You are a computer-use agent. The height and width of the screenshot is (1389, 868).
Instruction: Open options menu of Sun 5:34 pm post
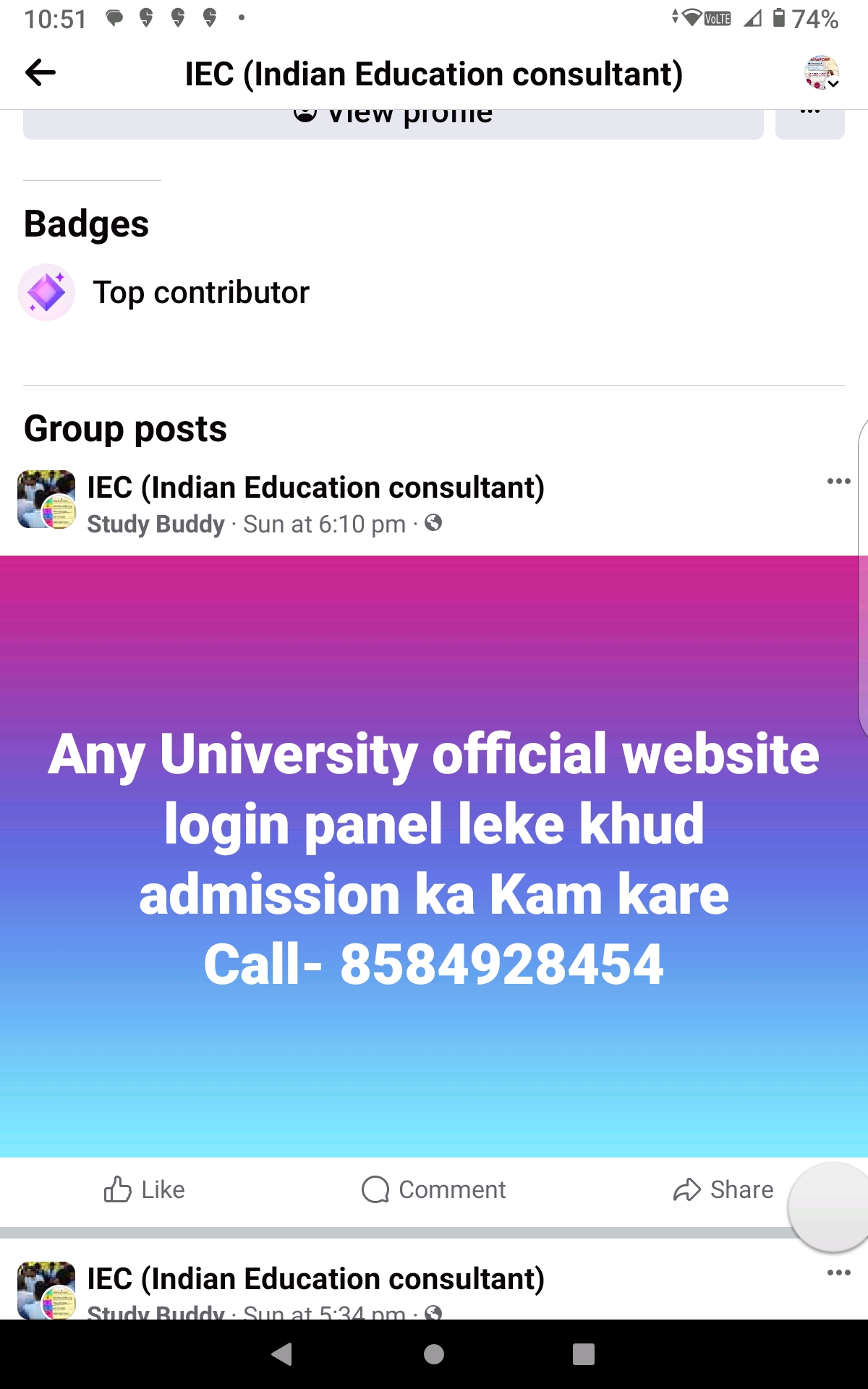[x=838, y=1273]
